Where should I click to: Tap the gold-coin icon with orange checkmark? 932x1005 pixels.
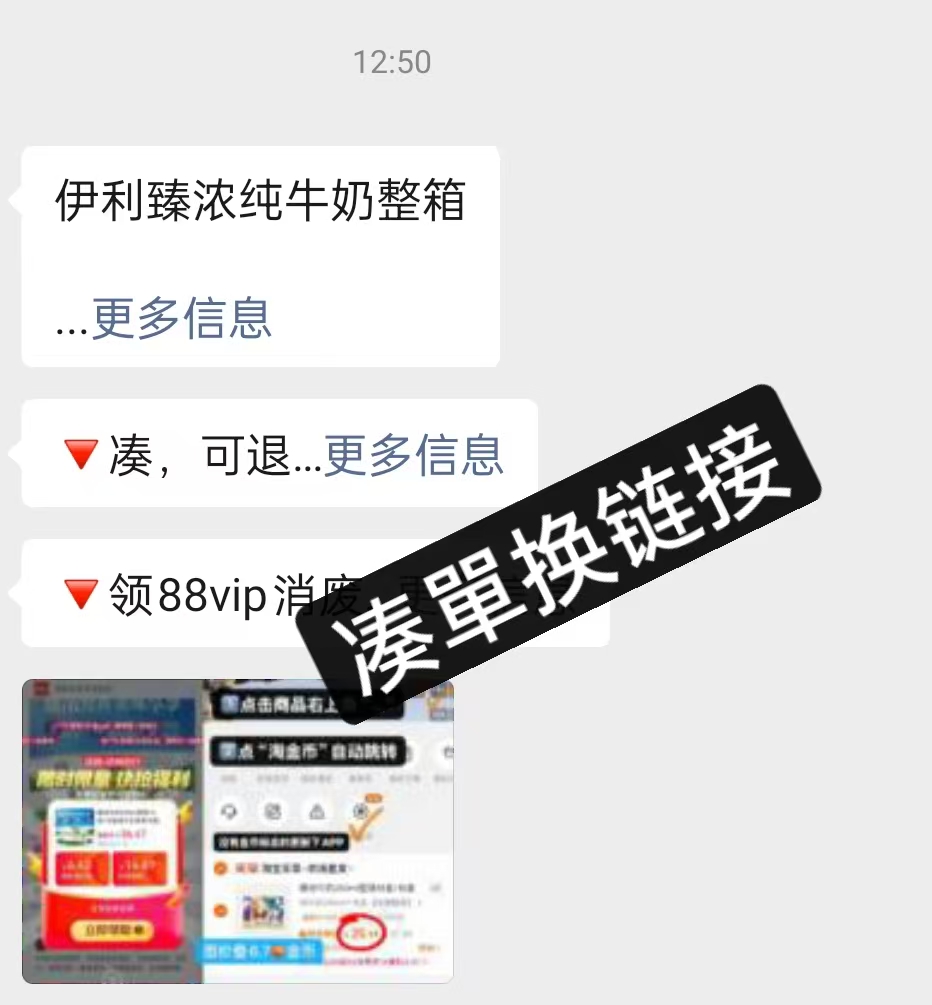point(358,813)
